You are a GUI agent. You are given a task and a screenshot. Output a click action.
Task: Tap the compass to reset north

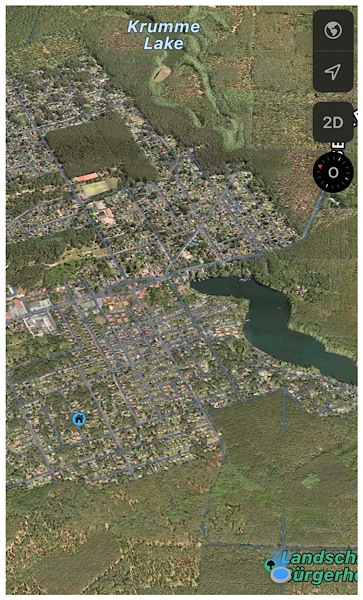coord(333,172)
